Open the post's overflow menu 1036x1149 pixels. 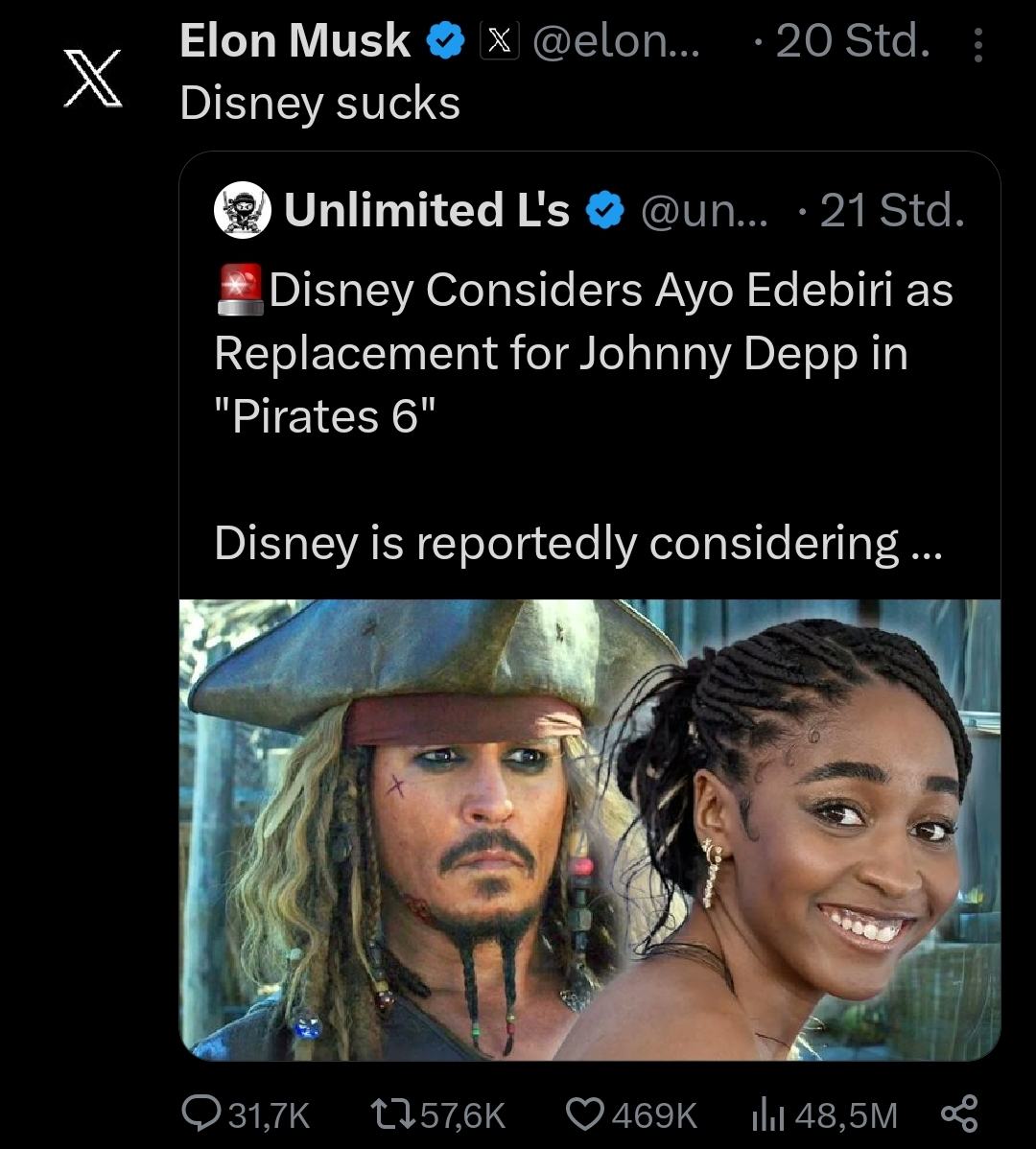tap(977, 45)
